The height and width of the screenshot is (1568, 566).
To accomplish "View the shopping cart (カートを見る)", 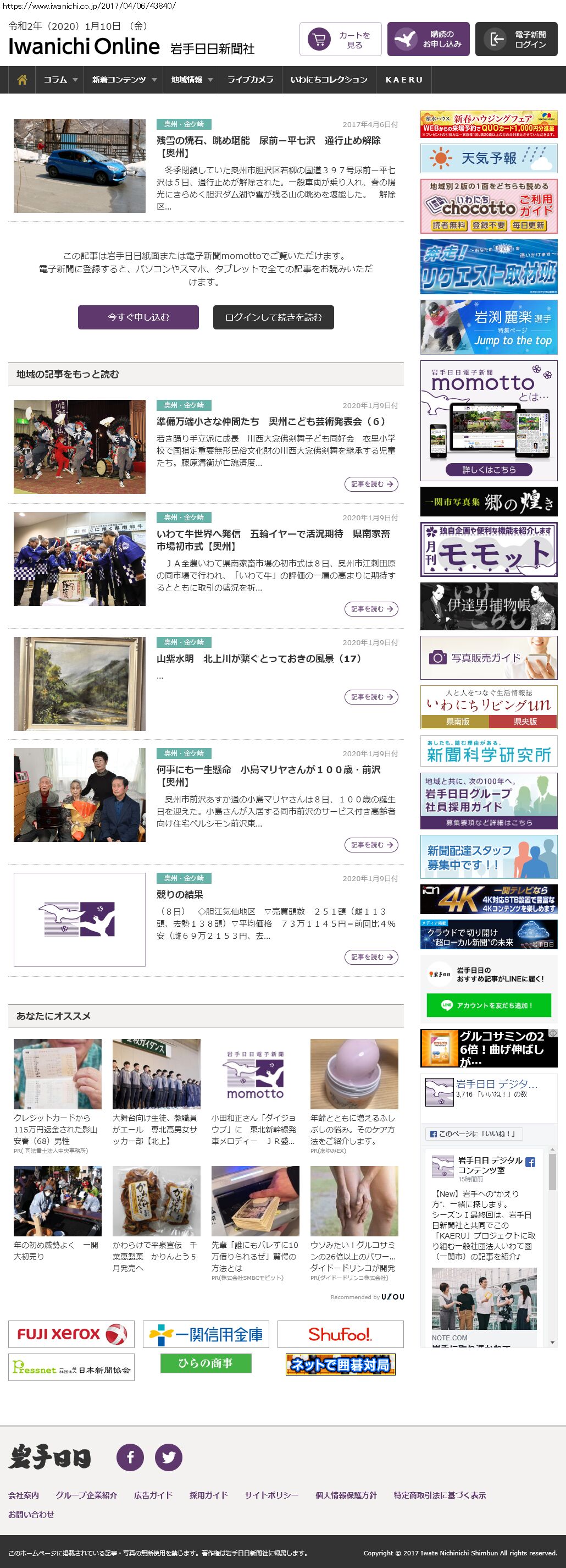I will tap(340, 40).
